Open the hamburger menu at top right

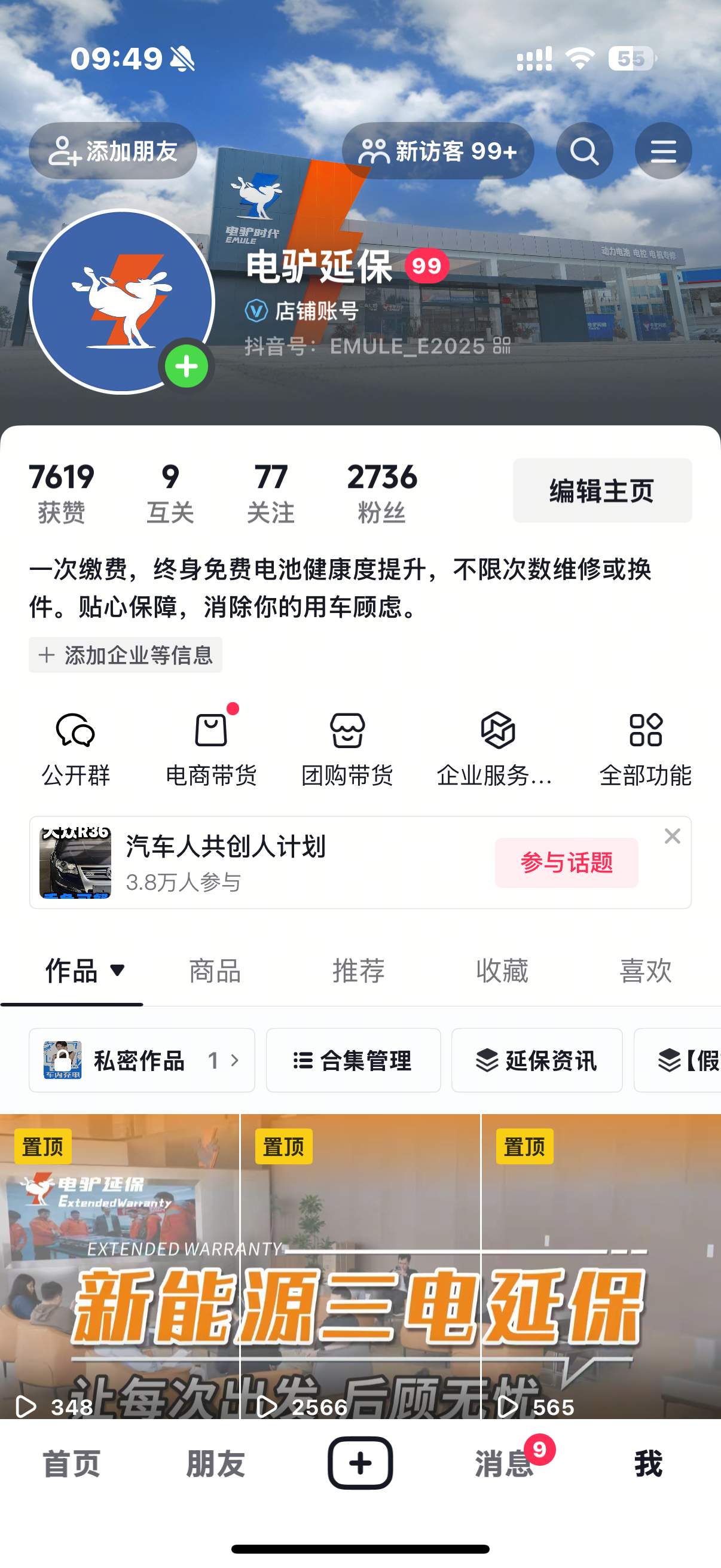tap(662, 151)
